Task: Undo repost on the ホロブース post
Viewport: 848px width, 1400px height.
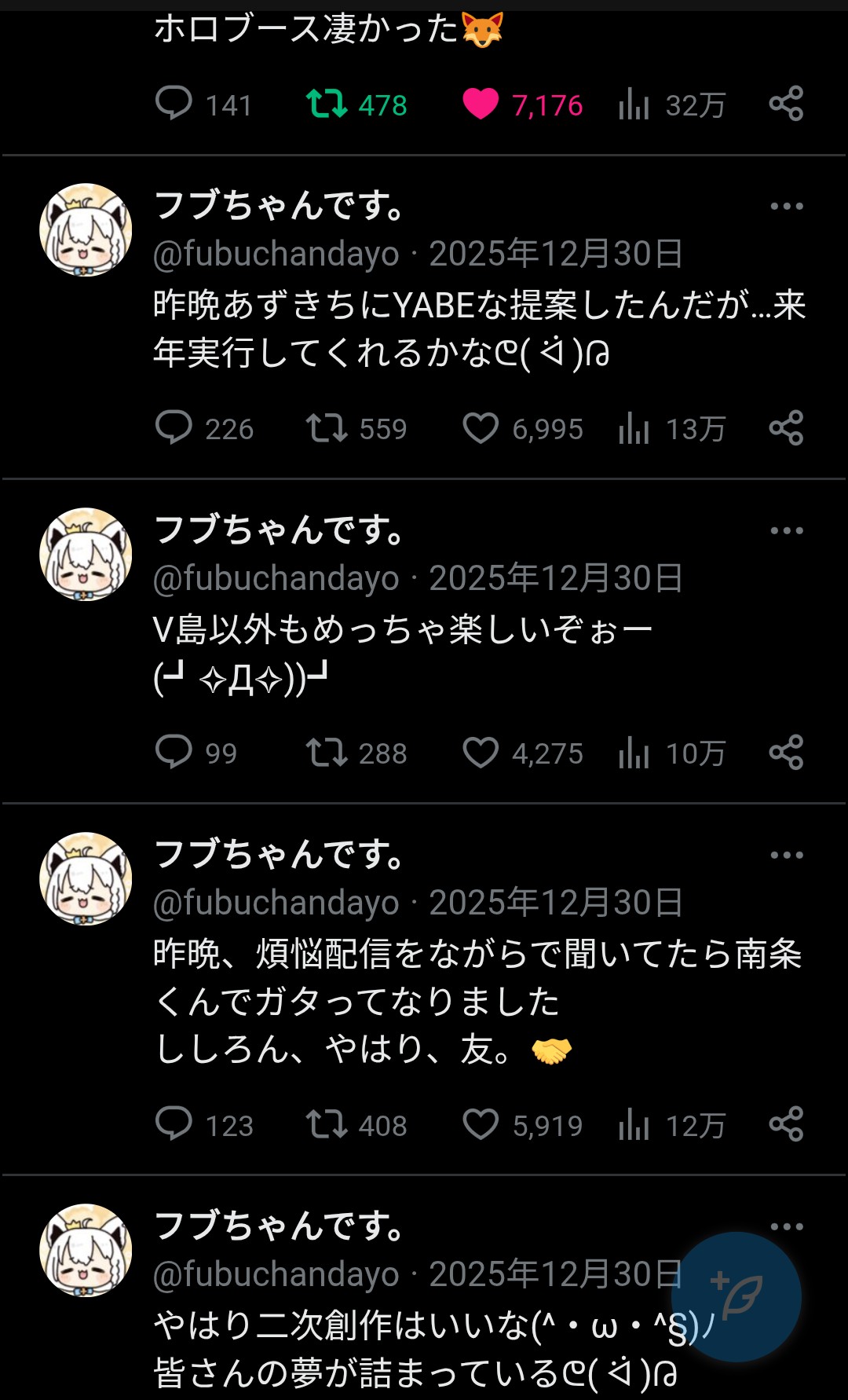Action: 327,104
